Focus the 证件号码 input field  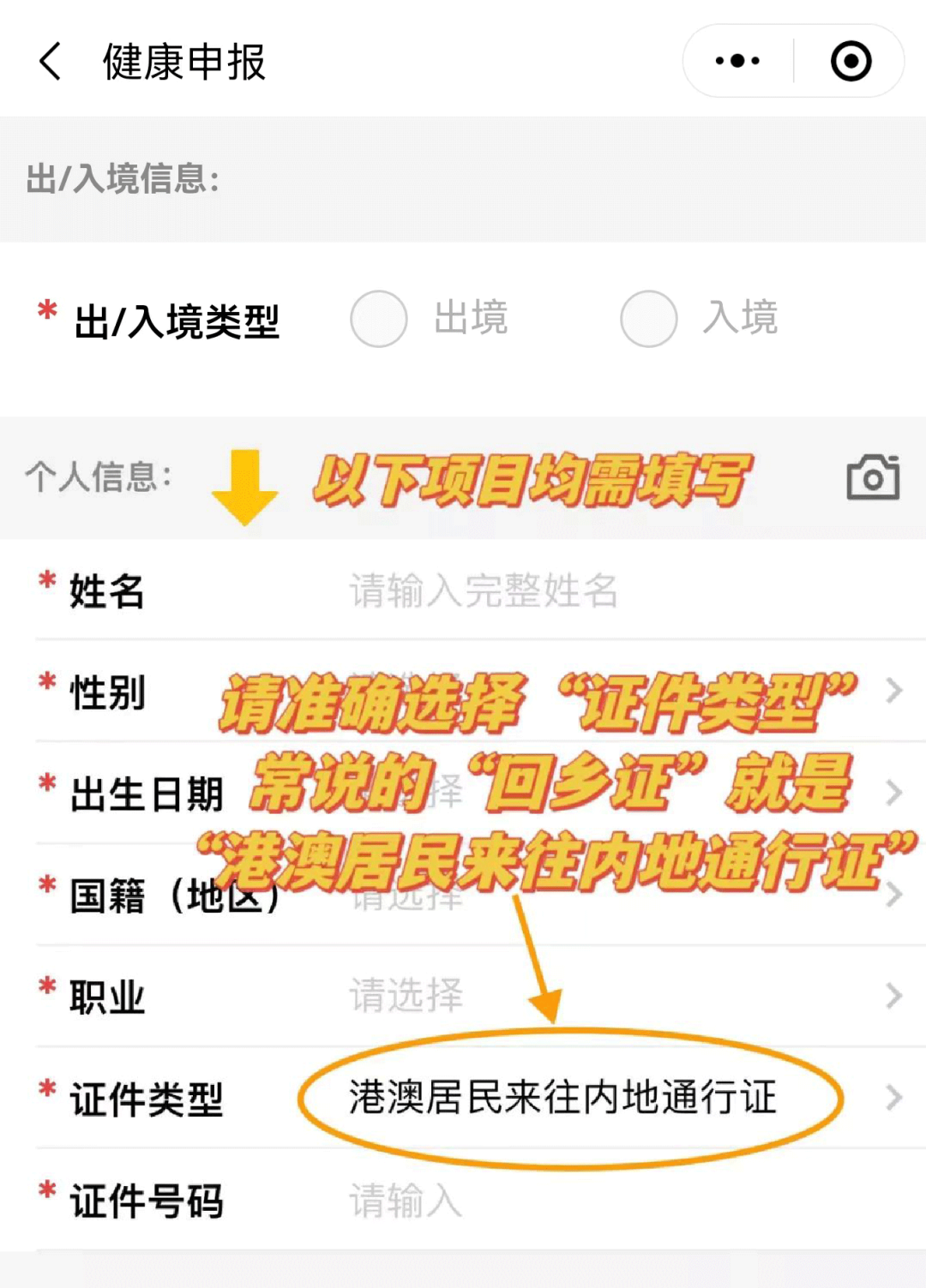pyautogui.click(x=549, y=1200)
